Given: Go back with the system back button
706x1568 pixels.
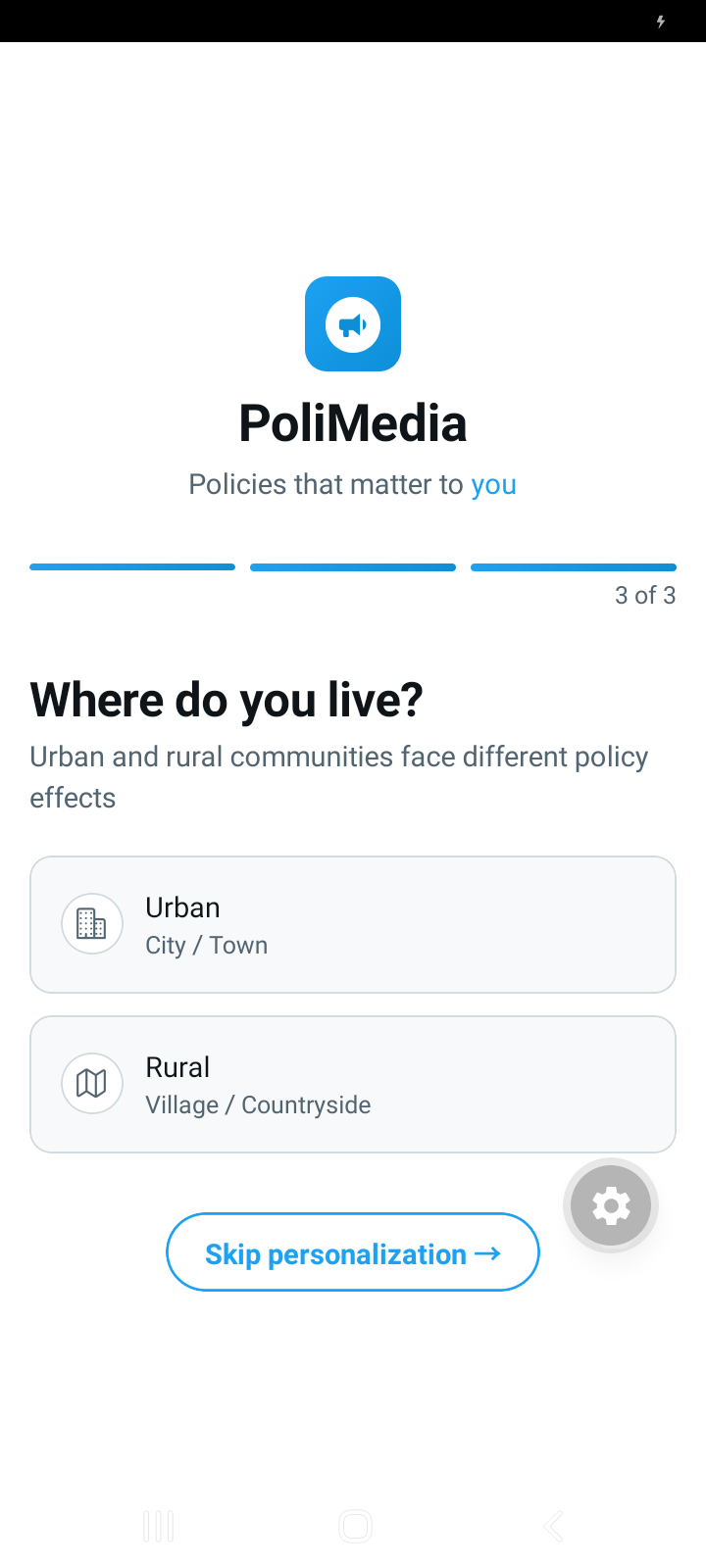Looking at the screenshot, I should (553, 1526).
